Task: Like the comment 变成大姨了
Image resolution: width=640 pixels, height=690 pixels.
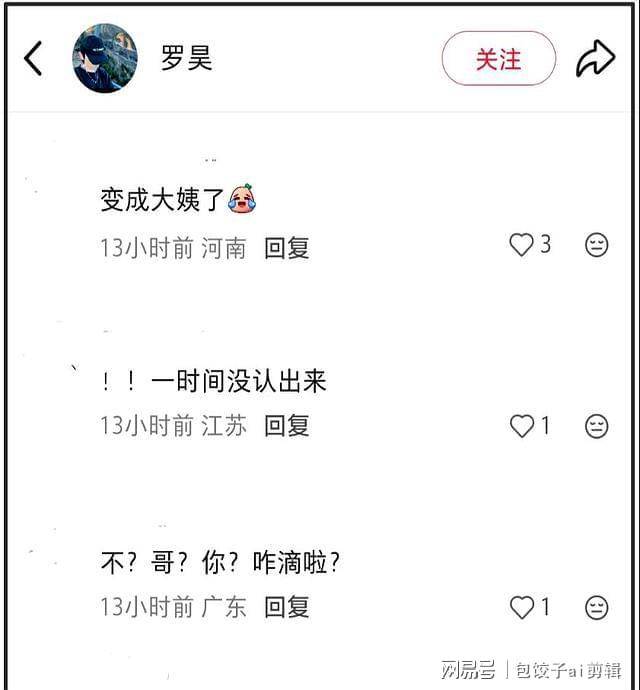Action: (x=522, y=245)
